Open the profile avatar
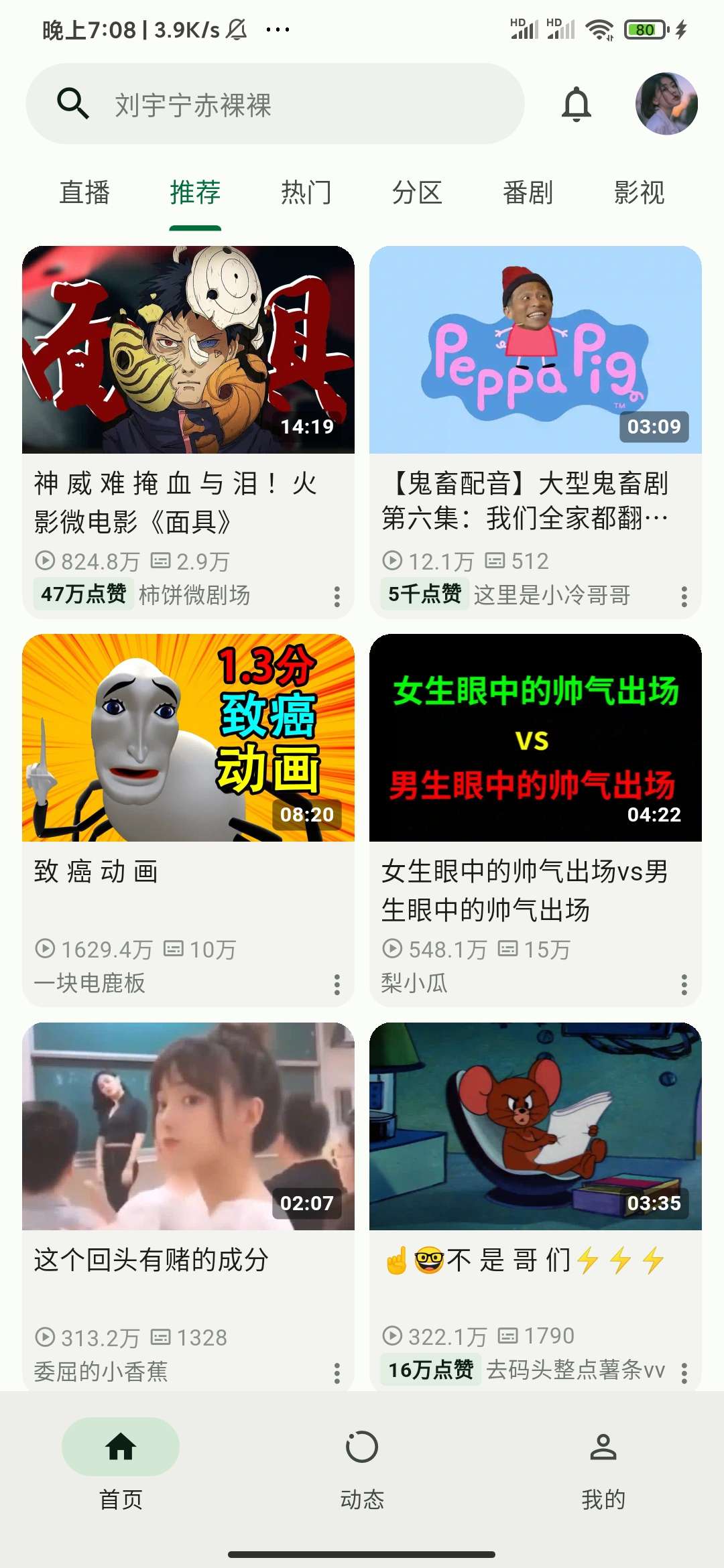724x1568 pixels. pos(666,105)
